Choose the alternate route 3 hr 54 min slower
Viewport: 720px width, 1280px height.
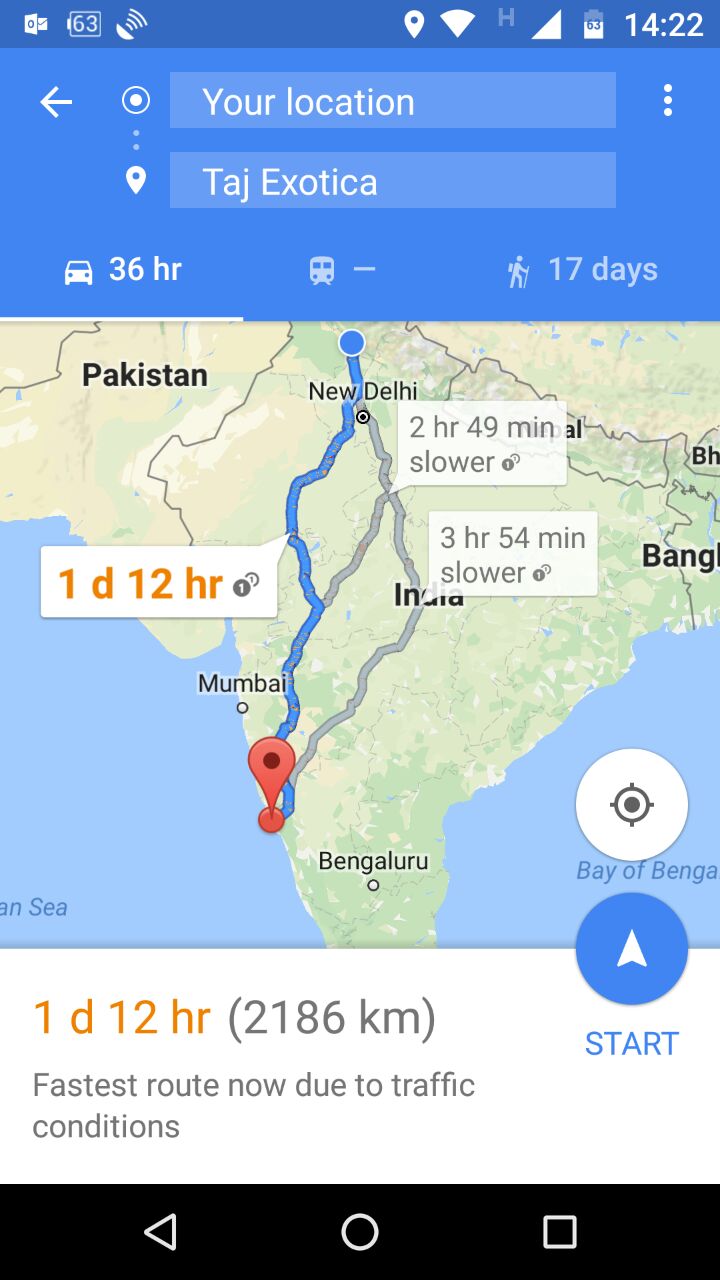pos(513,554)
